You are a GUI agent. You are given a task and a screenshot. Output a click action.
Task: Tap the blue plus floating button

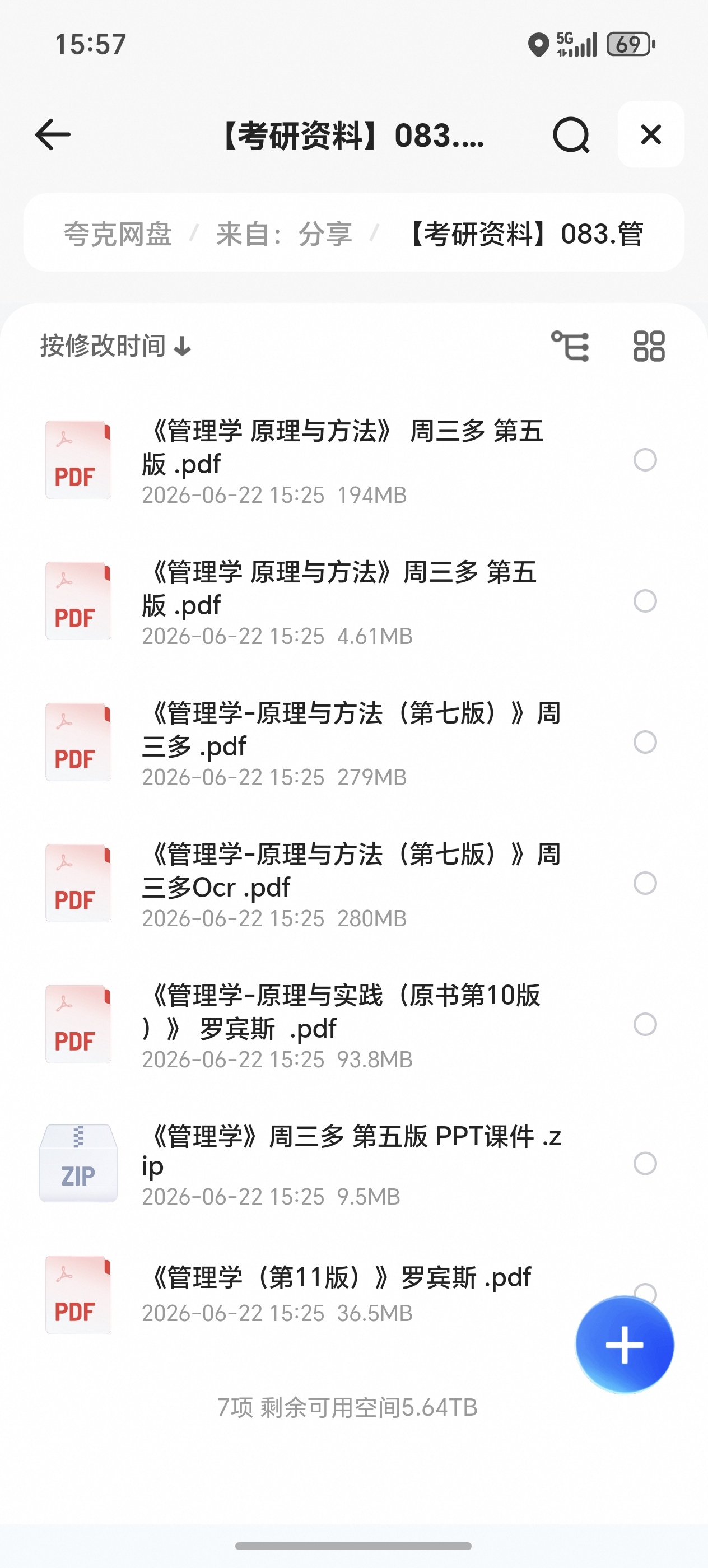click(x=625, y=1345)
